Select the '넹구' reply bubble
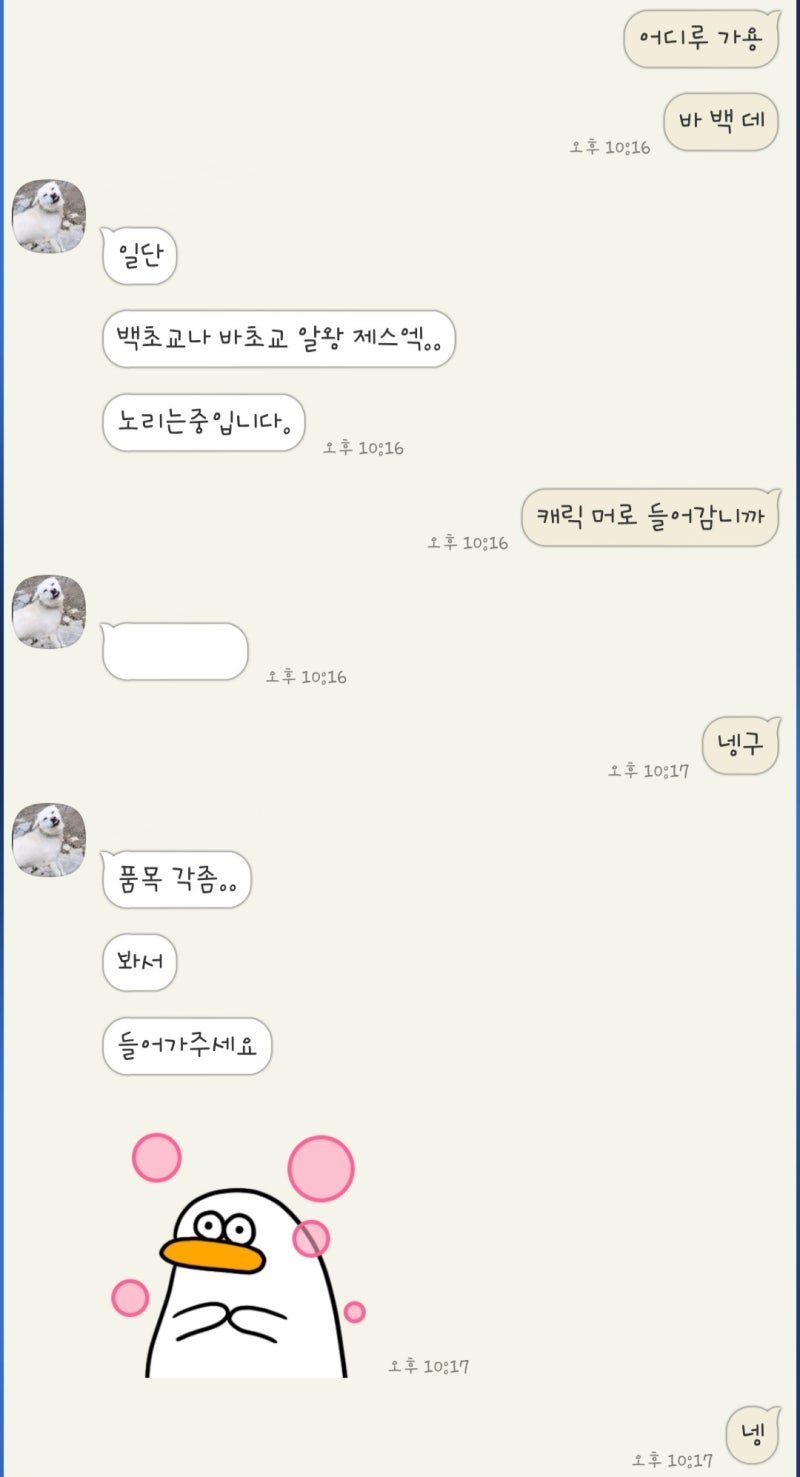The height and width of the screenshot is (1477, 800). 739,744
